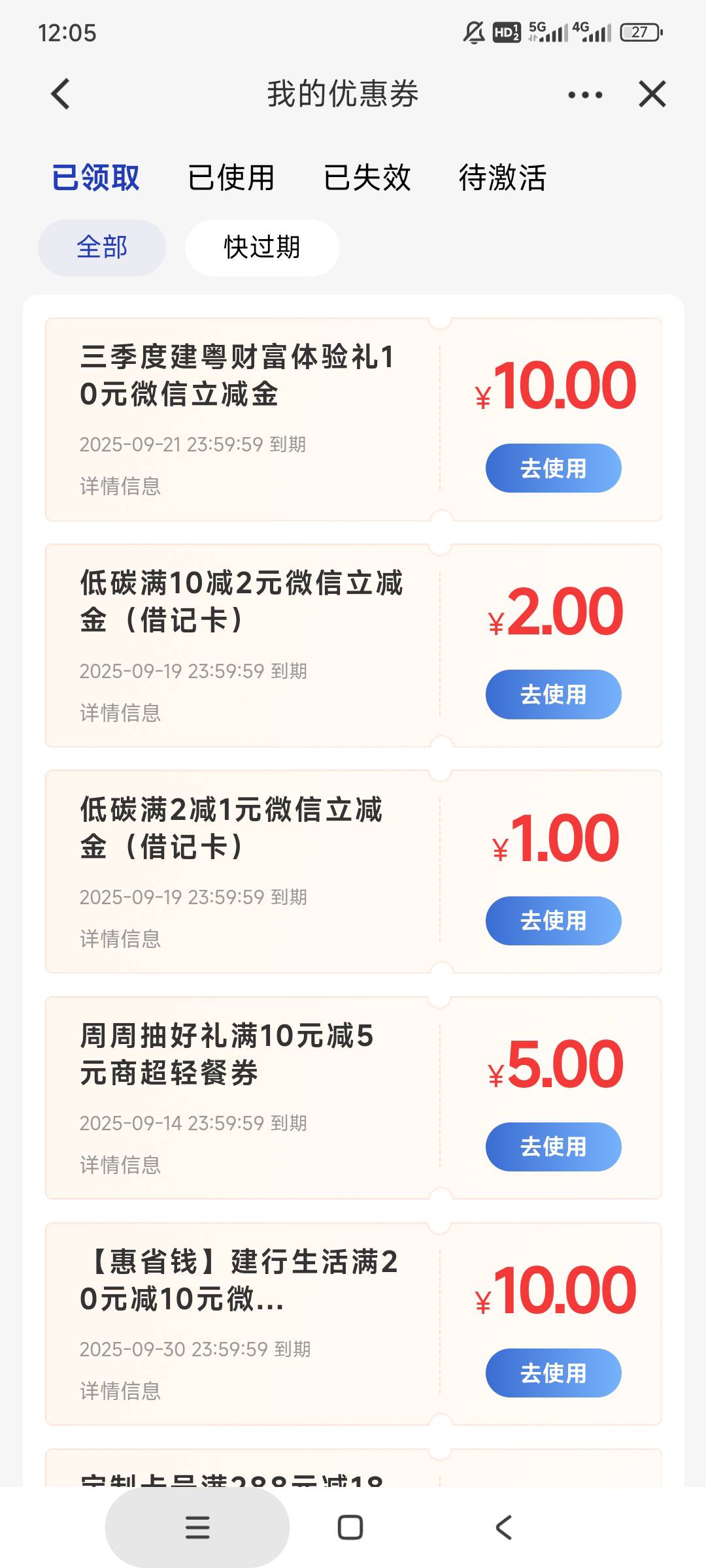Screen dimensions: 706x1568
Task: Filter coupons by 快过期
Action: [x=262, y=248]
